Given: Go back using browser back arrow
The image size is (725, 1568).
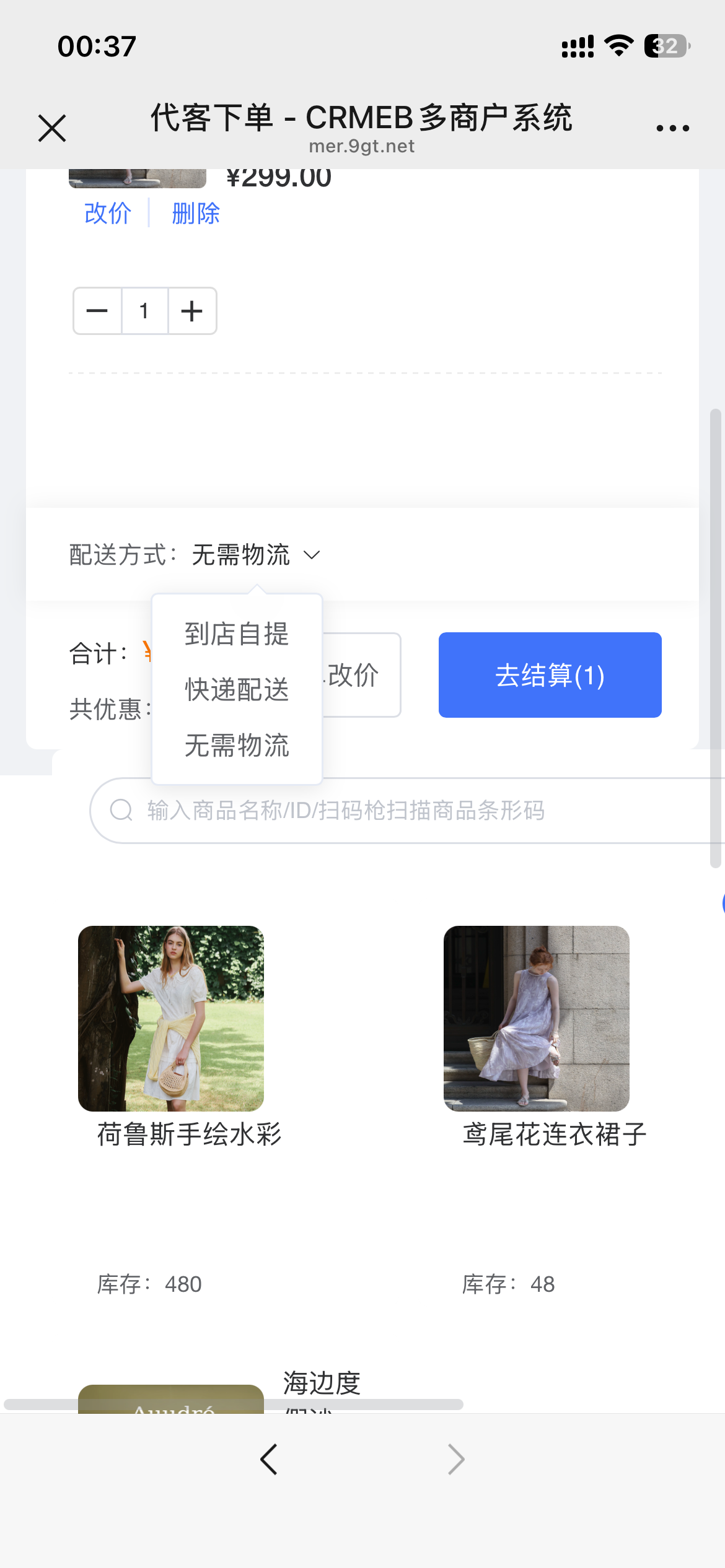Looking at the screenshot, I should pos(268,1460).
